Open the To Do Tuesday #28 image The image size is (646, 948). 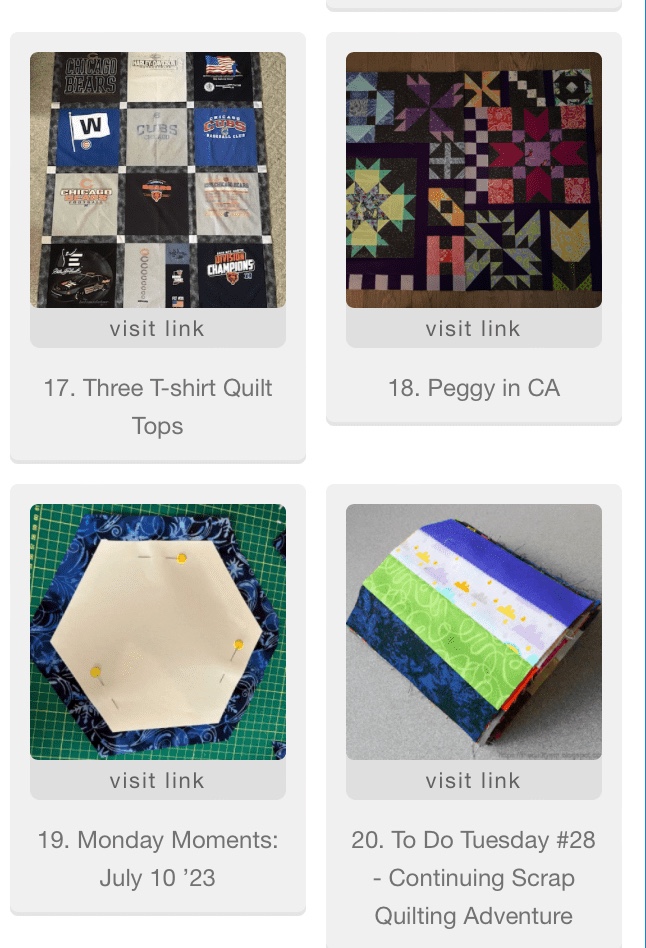point(473,632)
